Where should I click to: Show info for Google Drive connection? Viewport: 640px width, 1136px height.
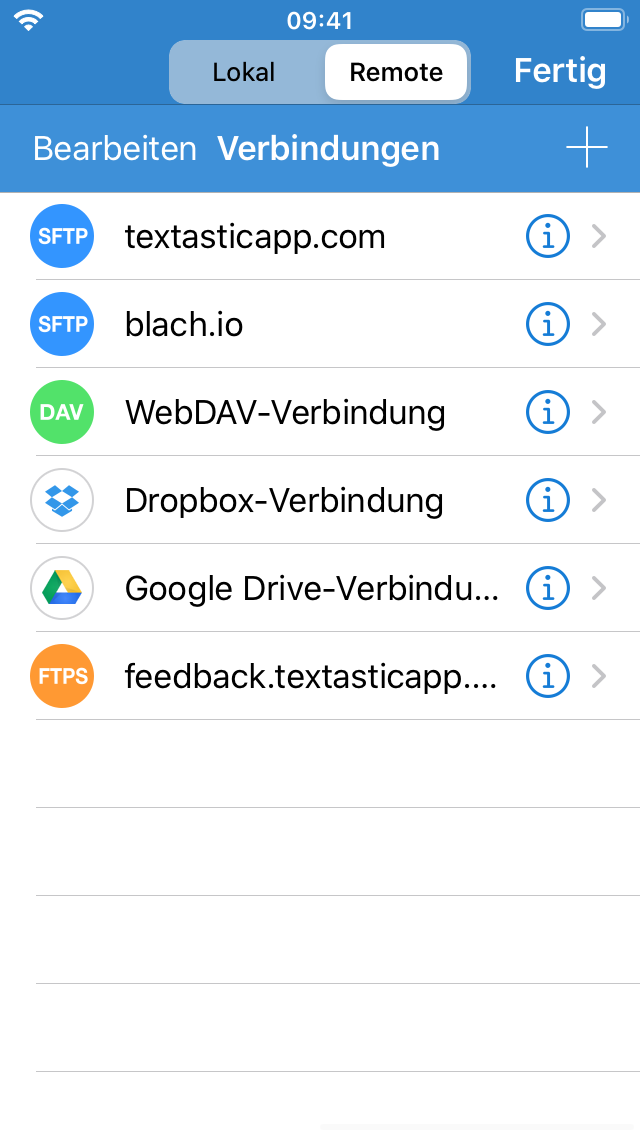click(x=547, y=589)
